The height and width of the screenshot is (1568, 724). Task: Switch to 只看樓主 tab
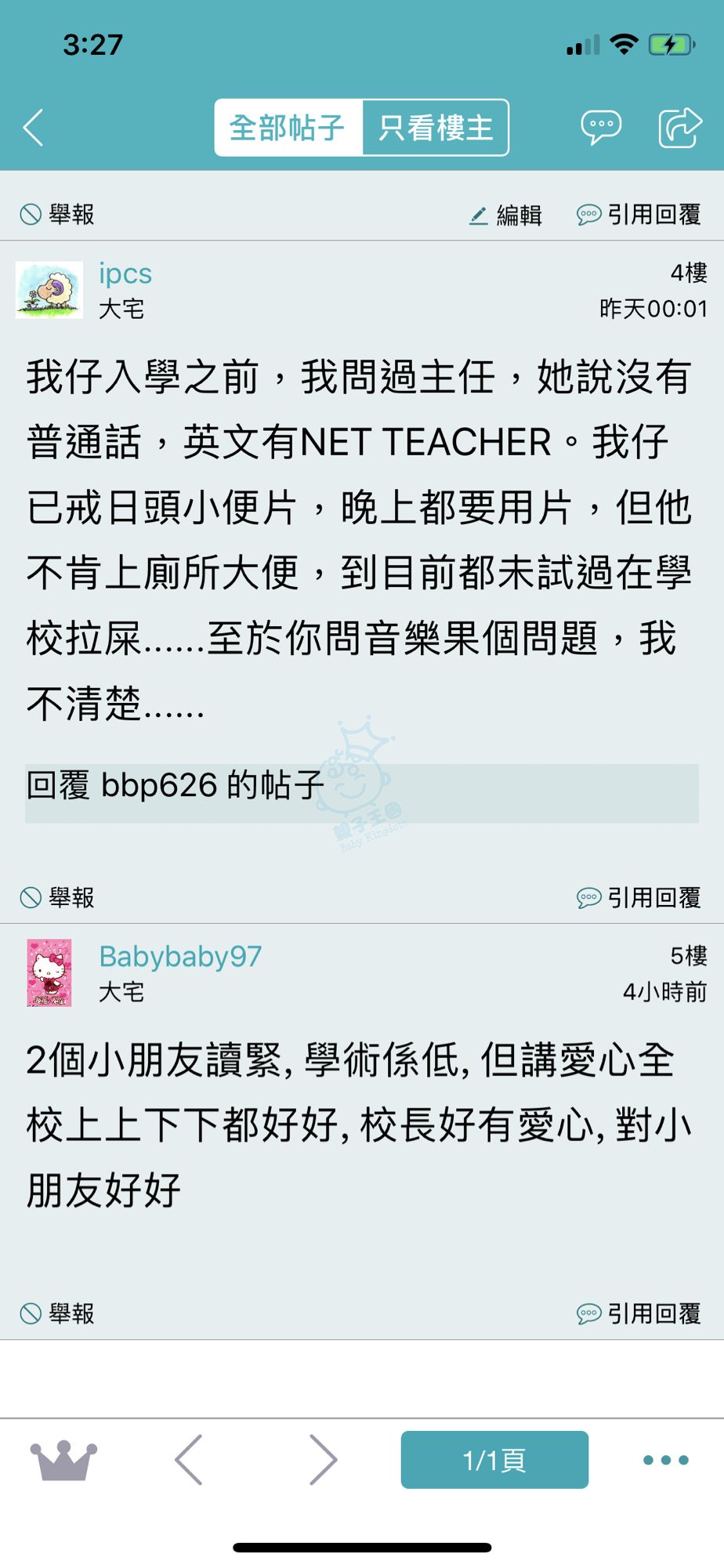pyautogui.click(x=436, y=128)
